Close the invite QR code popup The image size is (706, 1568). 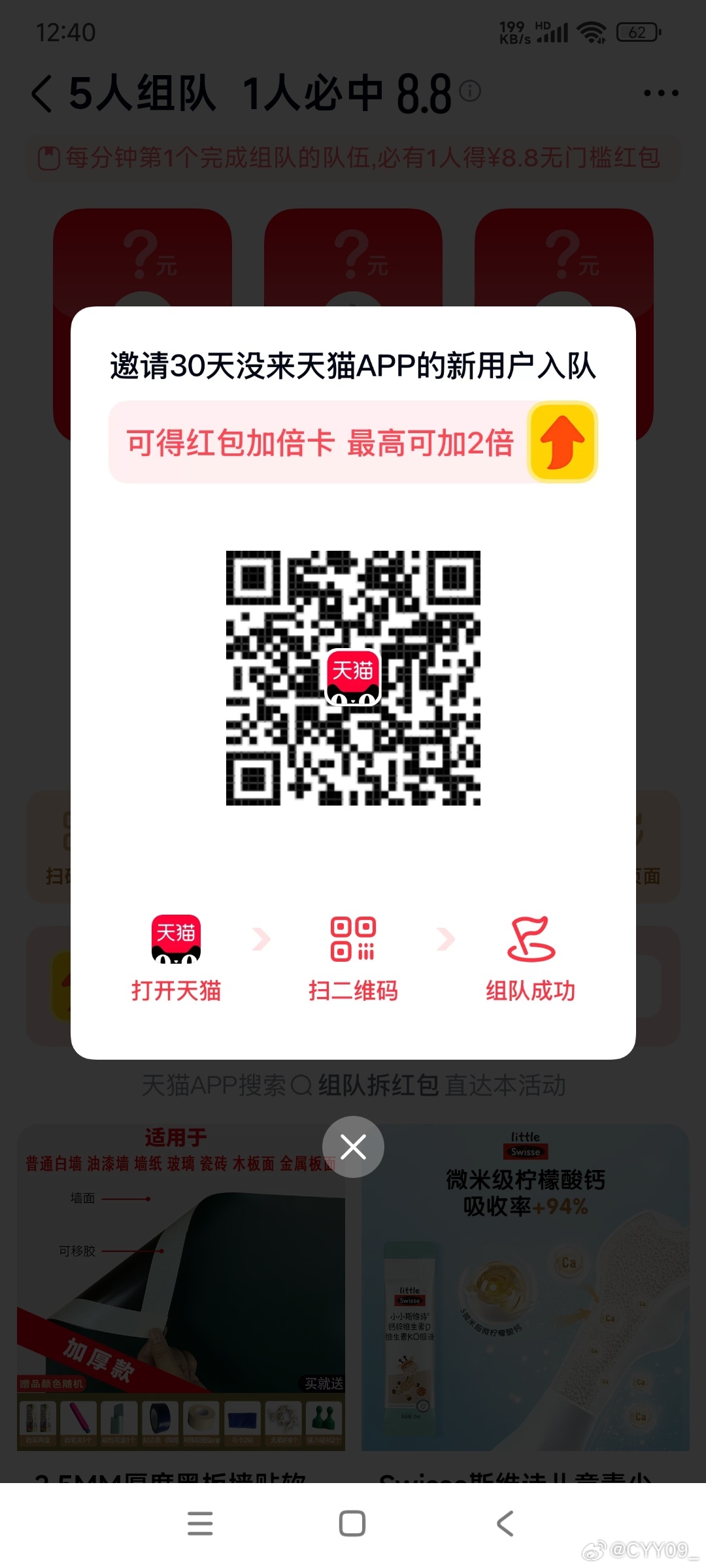353,1147
